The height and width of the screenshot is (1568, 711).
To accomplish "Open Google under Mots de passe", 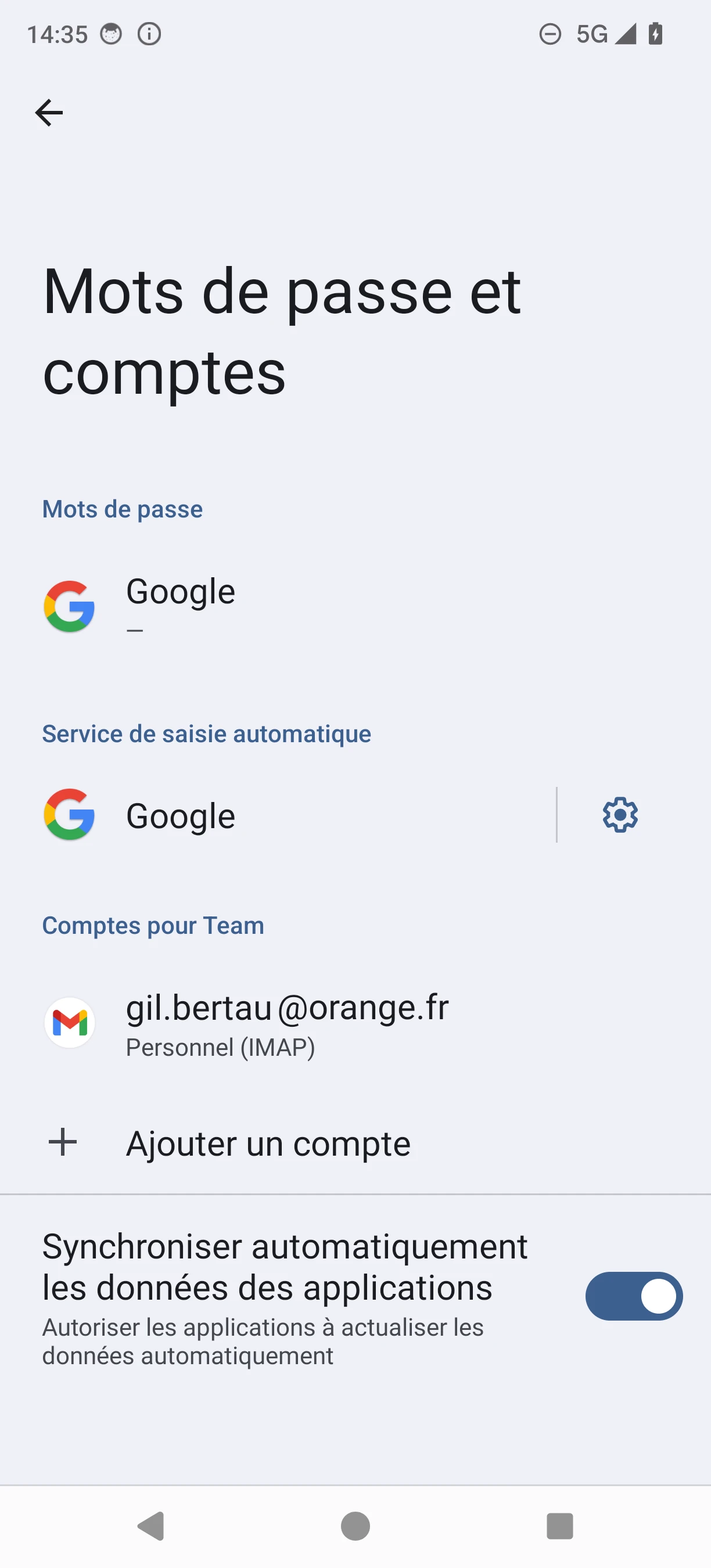I will [180, 606].
